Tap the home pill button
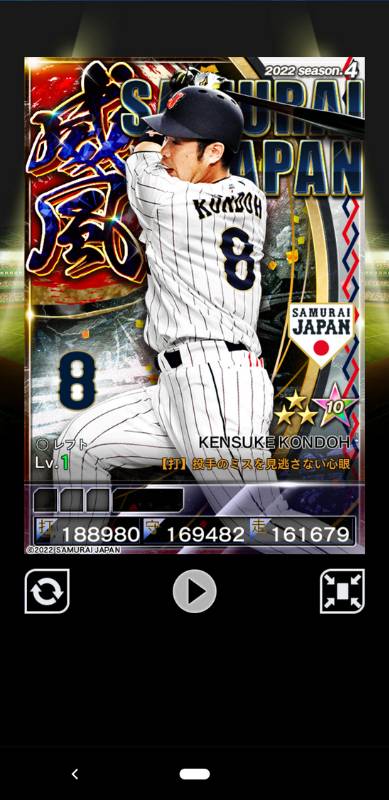 click(194, 774)
